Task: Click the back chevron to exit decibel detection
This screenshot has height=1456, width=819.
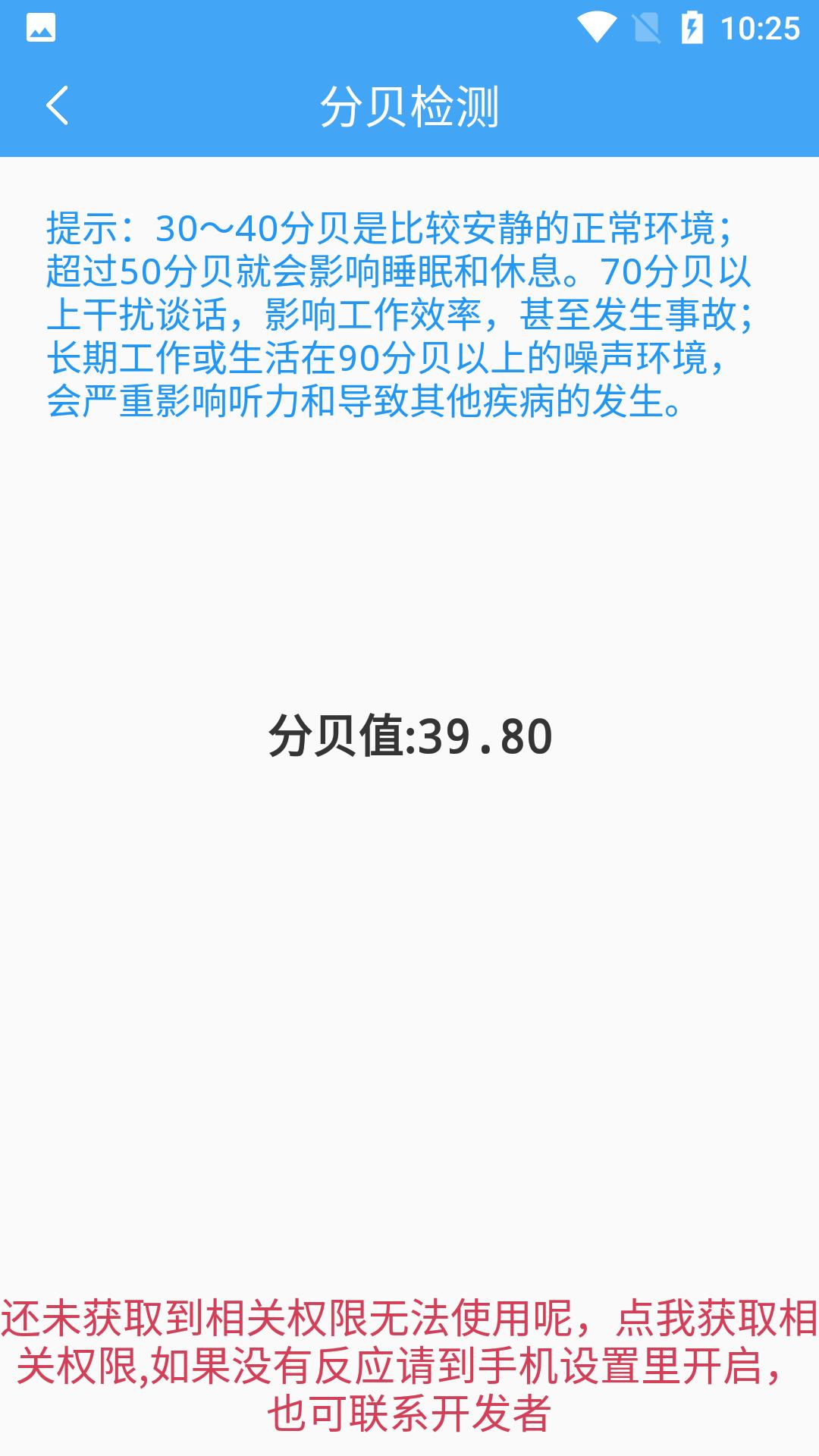Action: 58,107
